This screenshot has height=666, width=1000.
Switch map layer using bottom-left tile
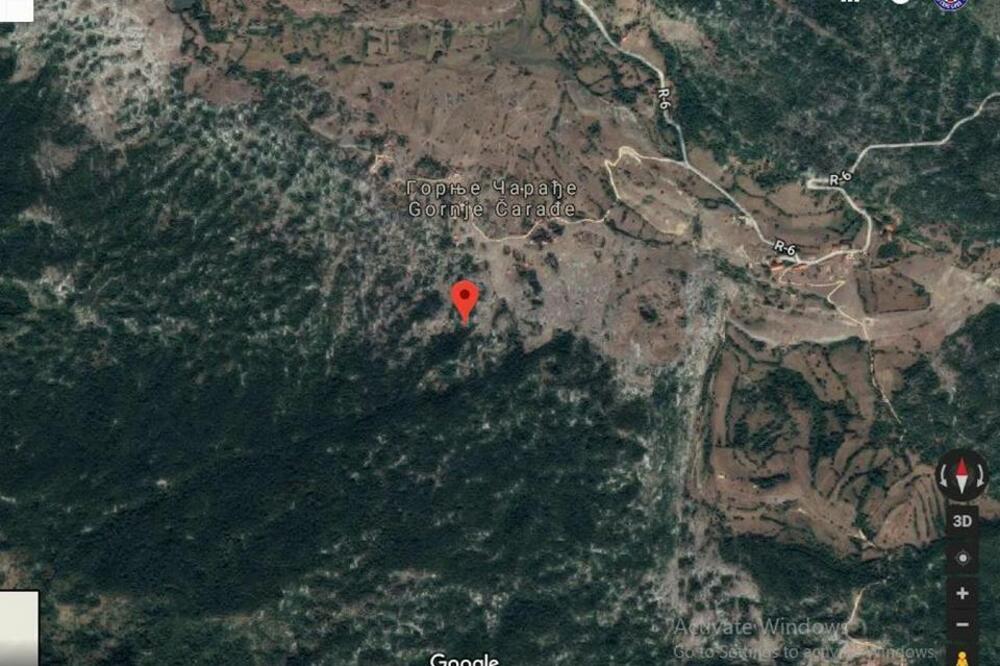point(18,627)
